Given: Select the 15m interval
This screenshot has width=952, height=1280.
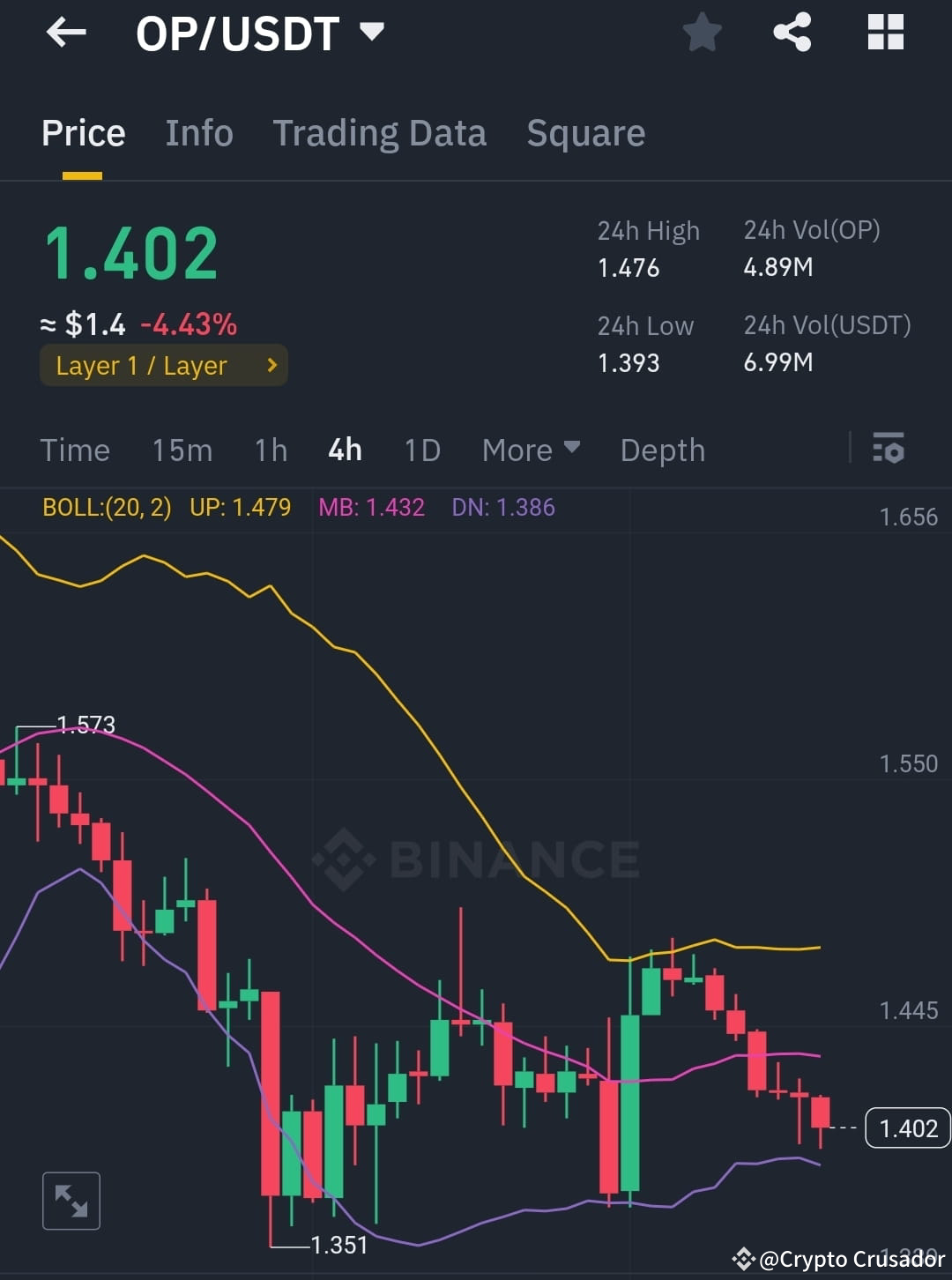Looking at the screenshot, I should coord(182,450).
